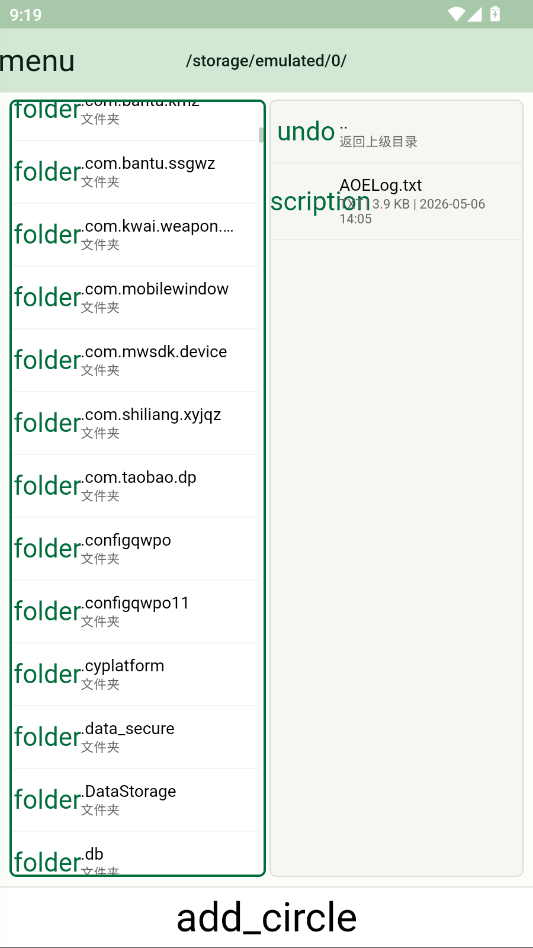
Task: Open the com.shiliang.xyjqz folder
Action: click(x=135, y=423)
